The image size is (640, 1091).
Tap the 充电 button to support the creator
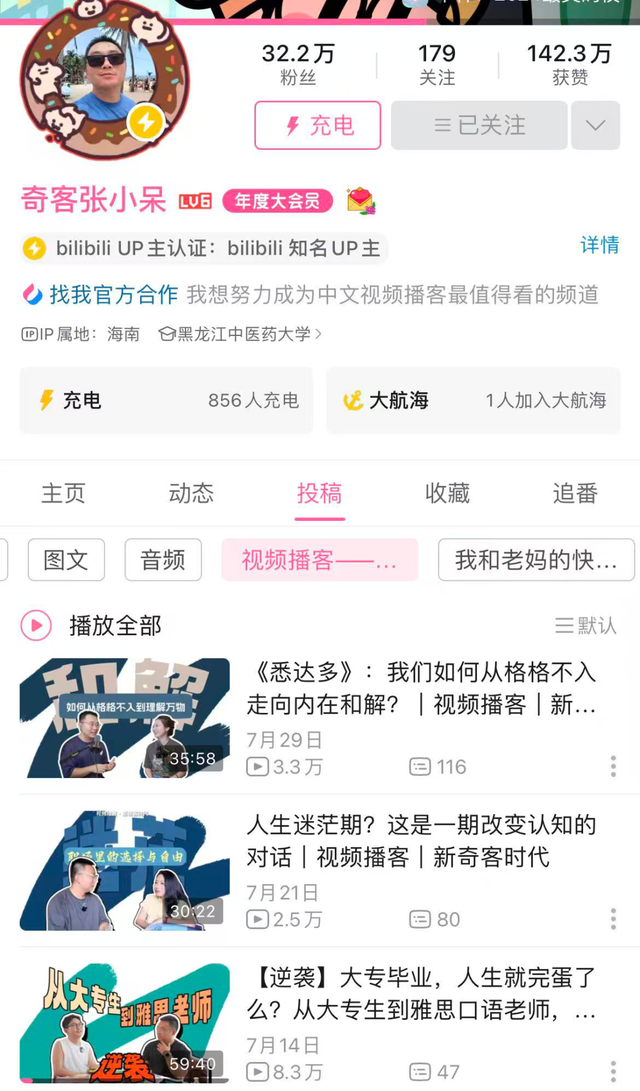click(317, 126)
